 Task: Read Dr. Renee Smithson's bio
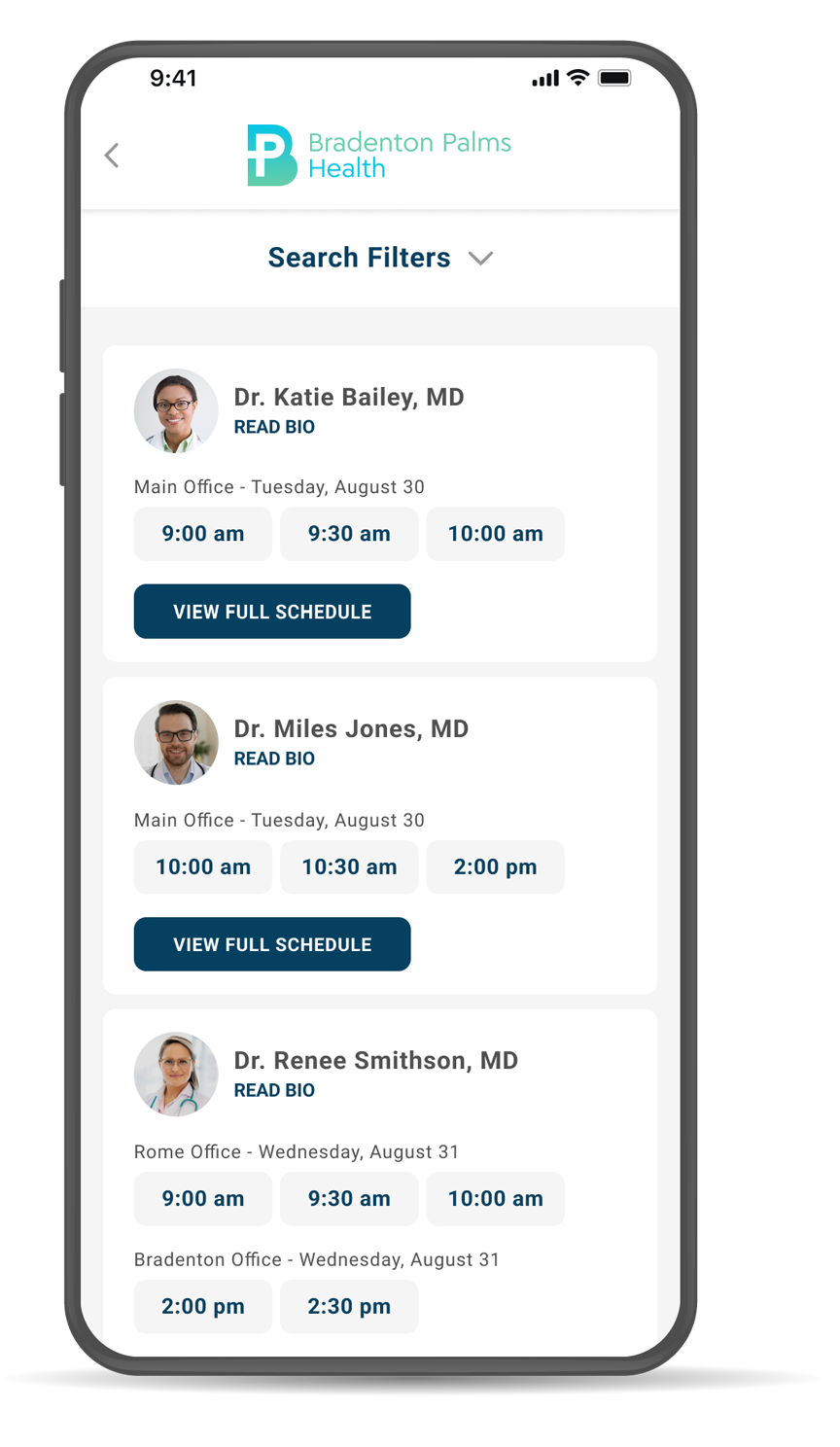pyautogui.click(x=274, y=1090)
